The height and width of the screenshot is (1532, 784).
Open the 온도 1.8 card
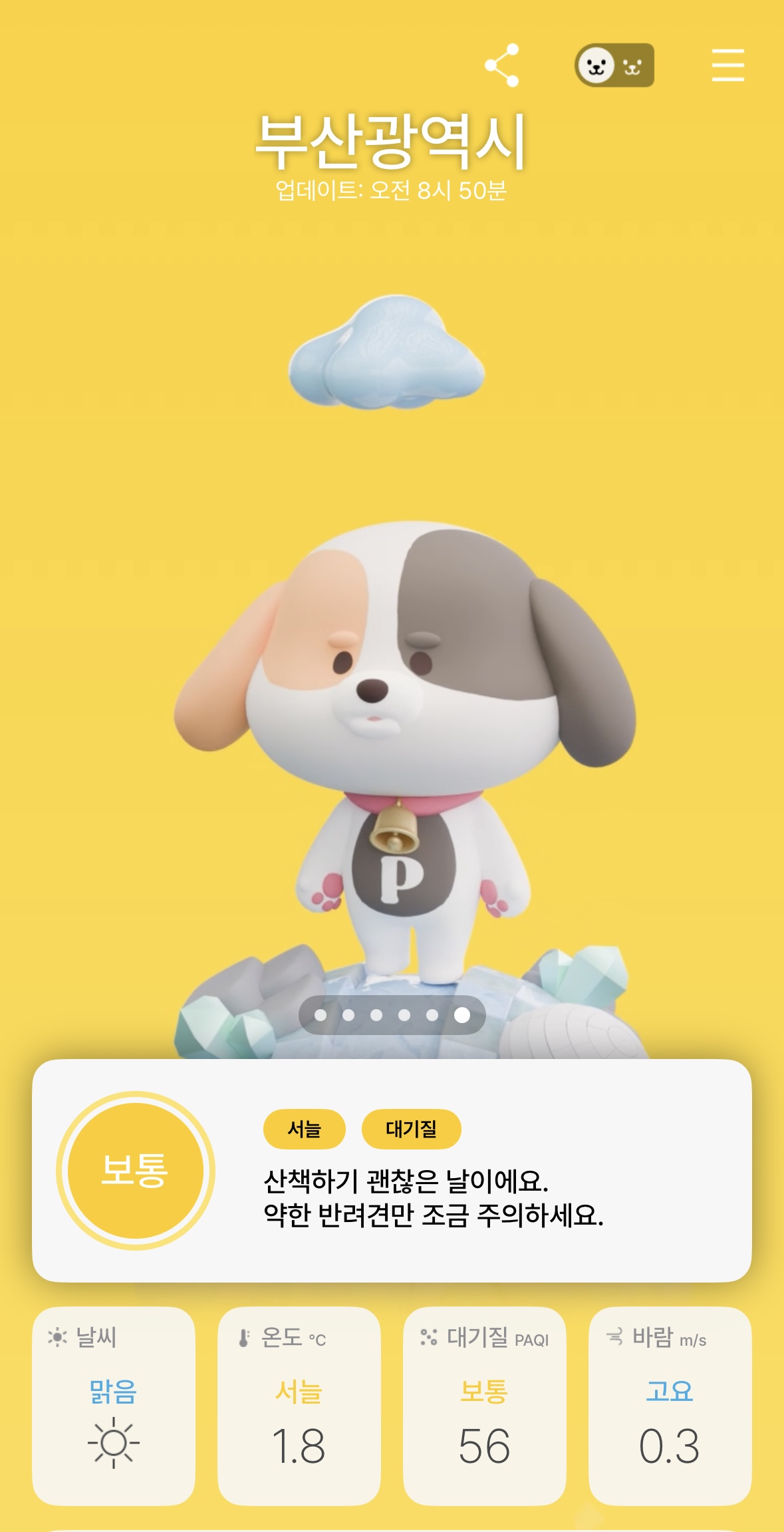pyautogui.click(x=299, y=1405)
